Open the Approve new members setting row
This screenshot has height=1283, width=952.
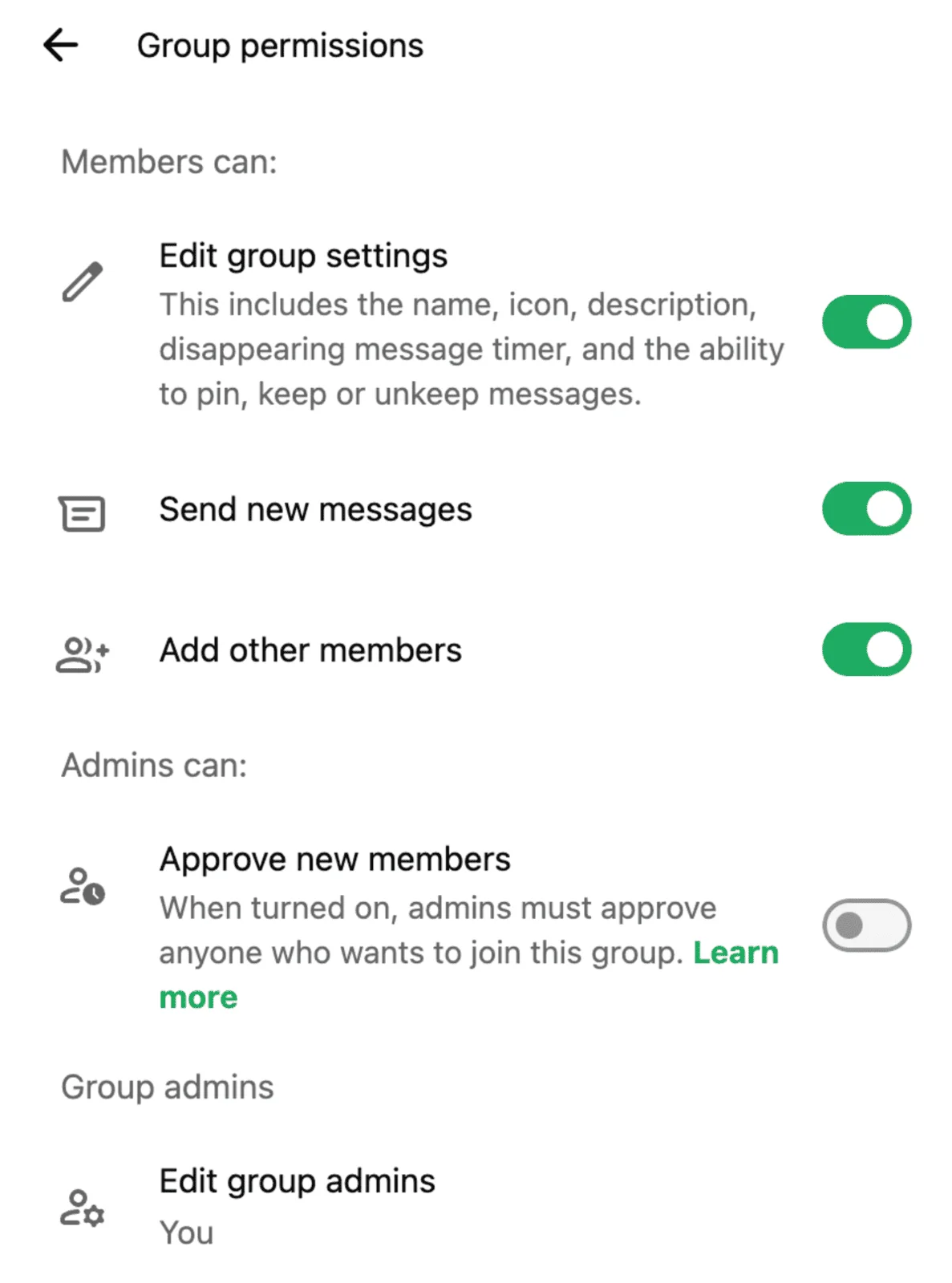(335, 858)
